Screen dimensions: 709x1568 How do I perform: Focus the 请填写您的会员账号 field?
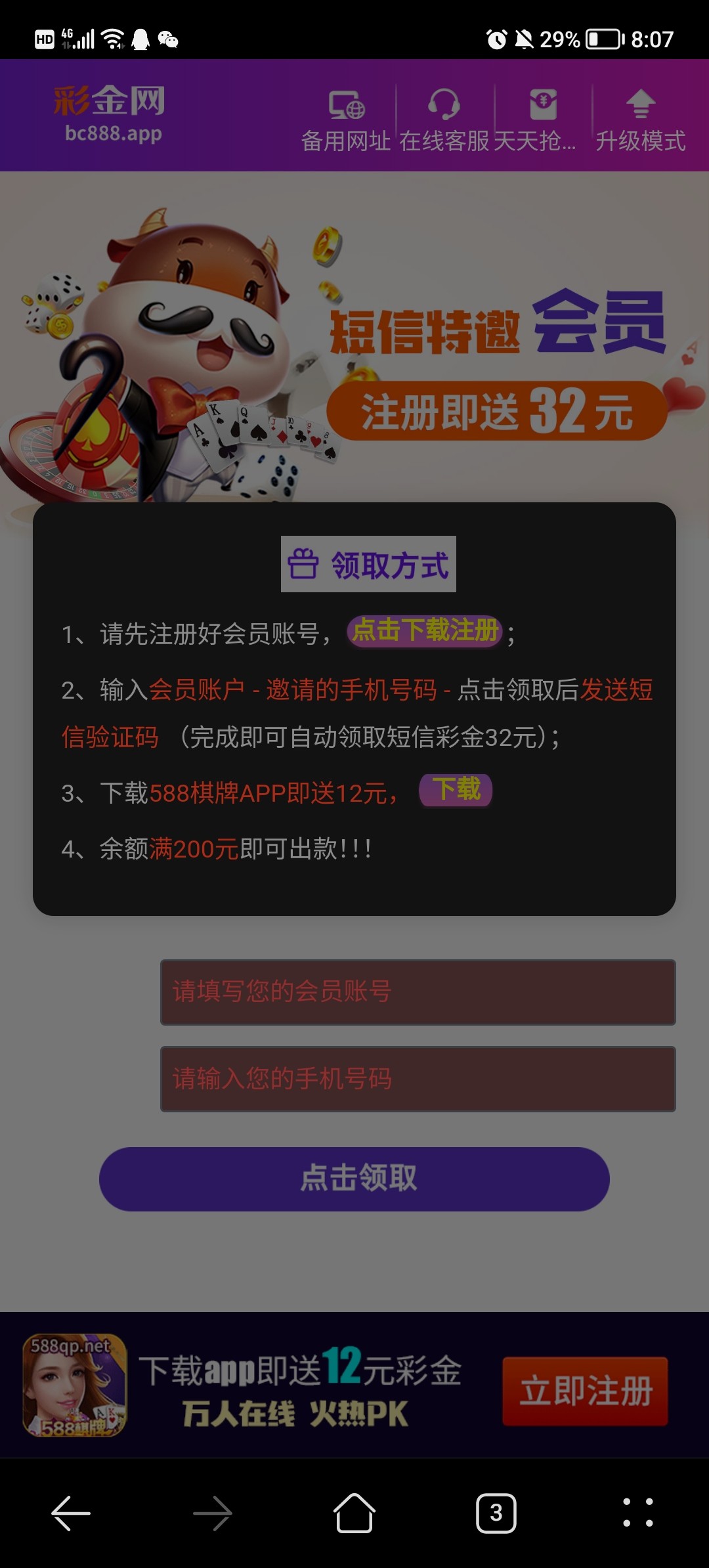[x=418, y=992]
